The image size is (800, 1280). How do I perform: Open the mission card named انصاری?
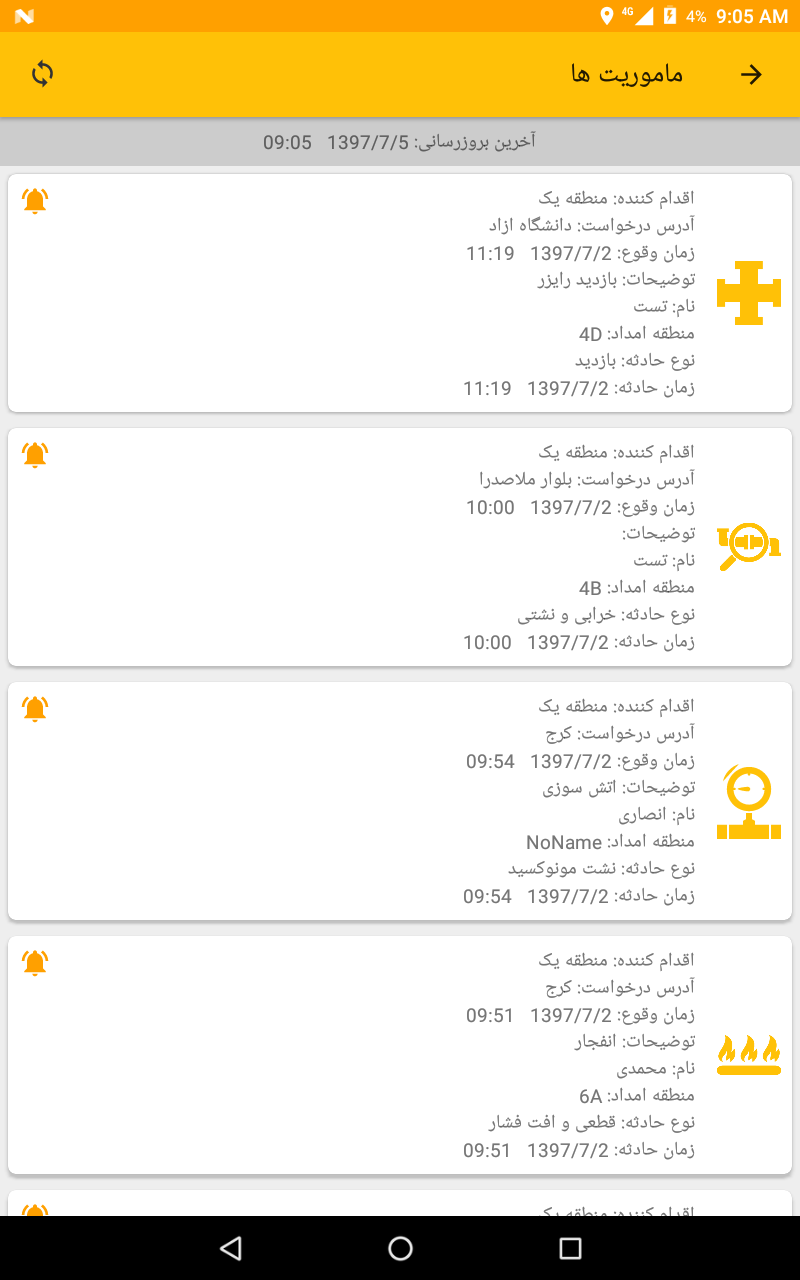(400, 801)
